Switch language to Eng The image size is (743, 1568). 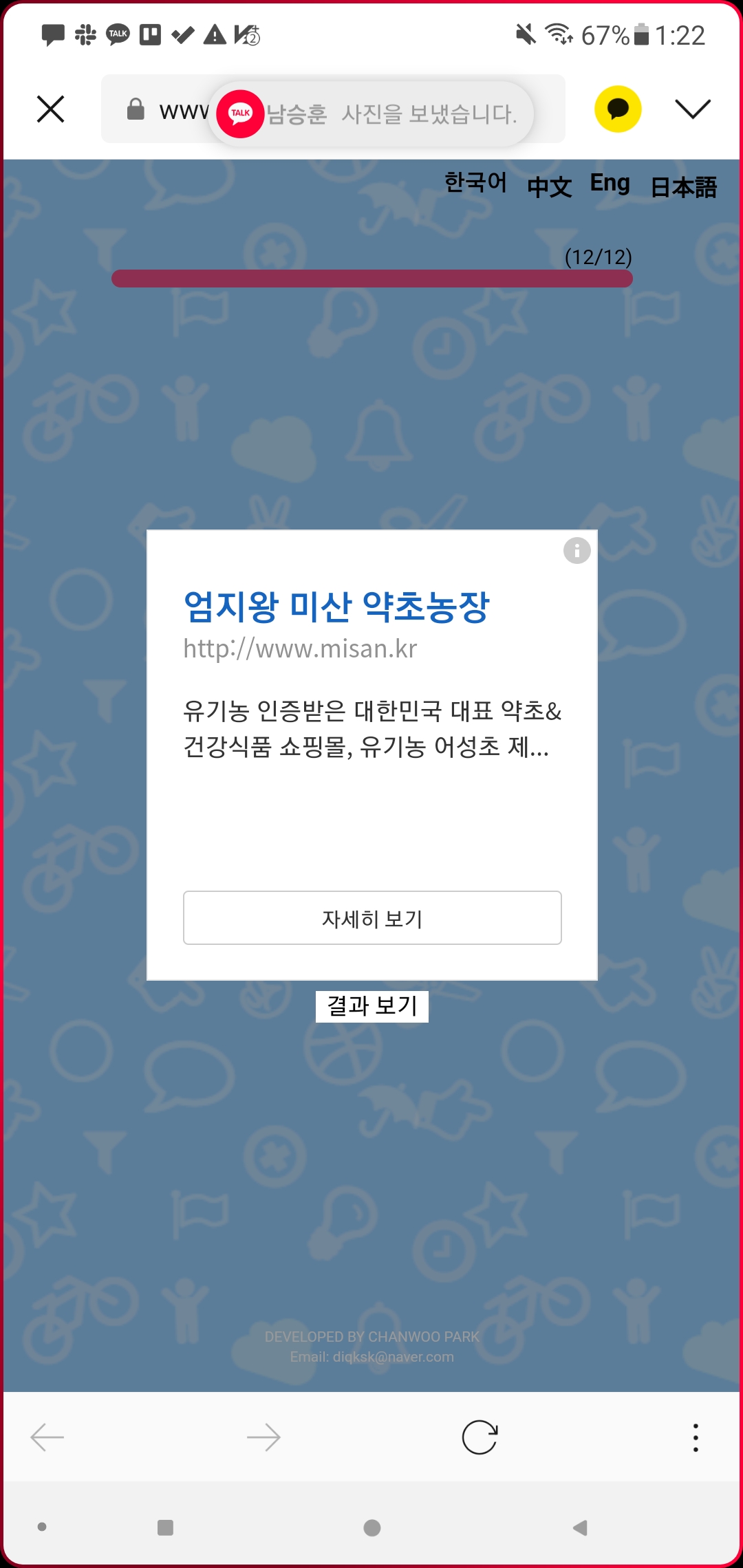(610, 183)
